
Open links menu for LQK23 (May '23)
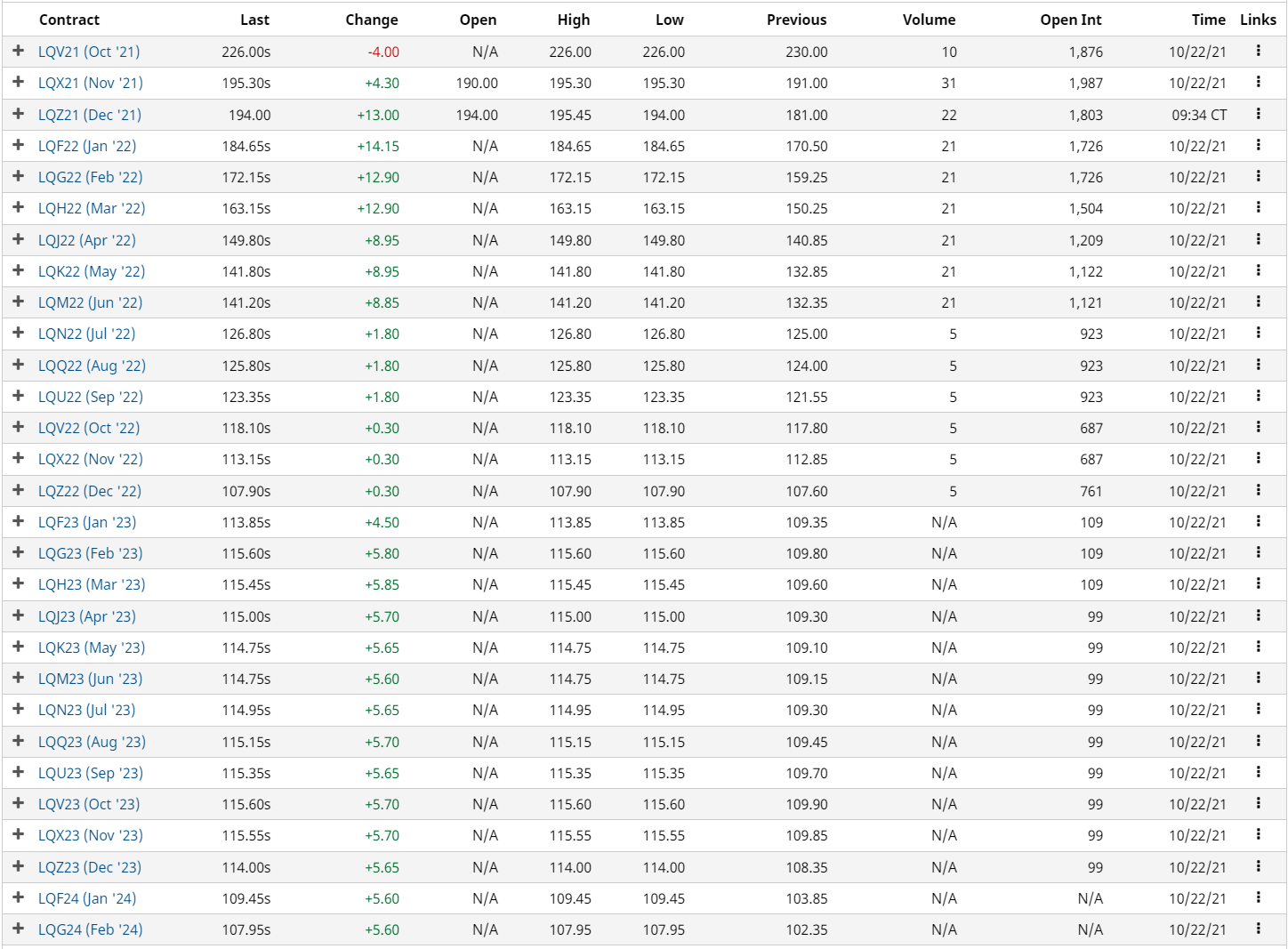point(1258,647)
